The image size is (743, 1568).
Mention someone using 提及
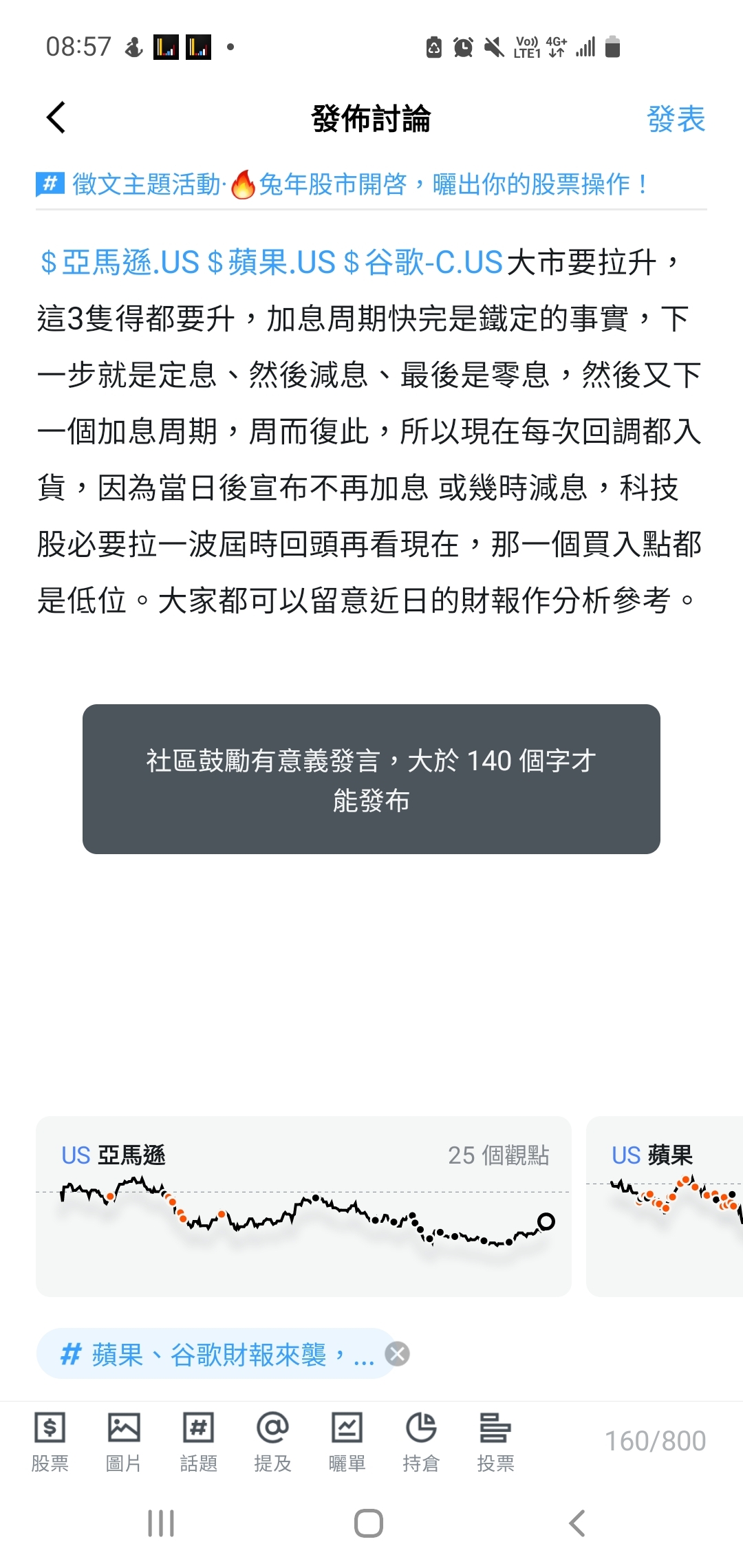click(272, 1441)
